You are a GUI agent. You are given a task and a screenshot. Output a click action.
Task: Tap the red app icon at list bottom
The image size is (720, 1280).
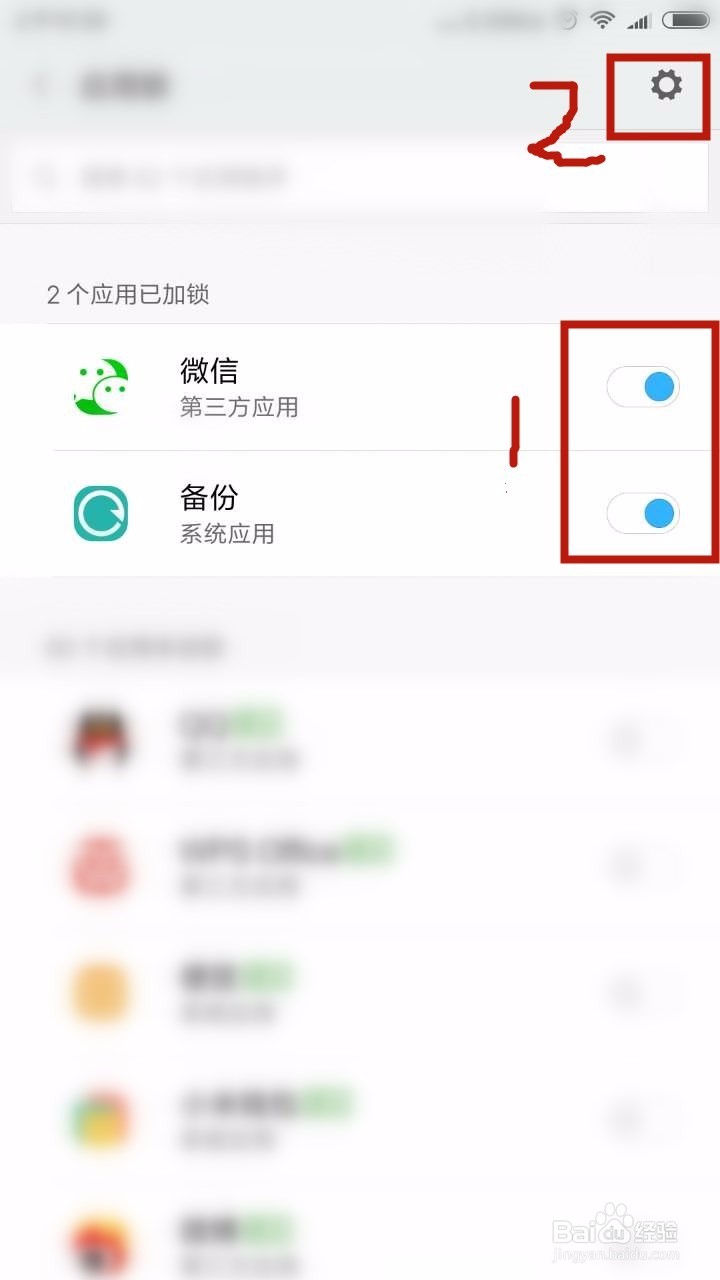99,1243
